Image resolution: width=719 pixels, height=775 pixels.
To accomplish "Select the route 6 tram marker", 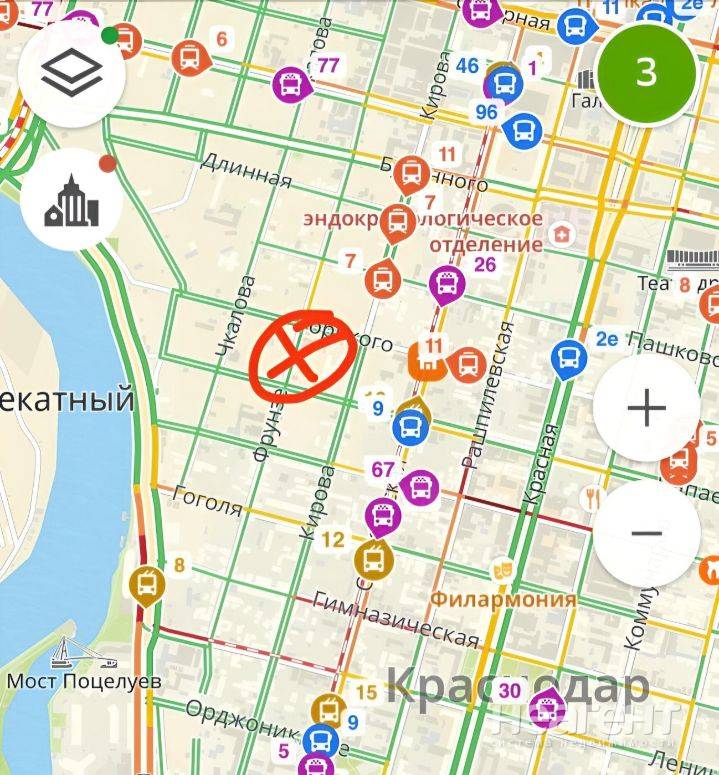I will pyautogui.click(x=187, y=56).
